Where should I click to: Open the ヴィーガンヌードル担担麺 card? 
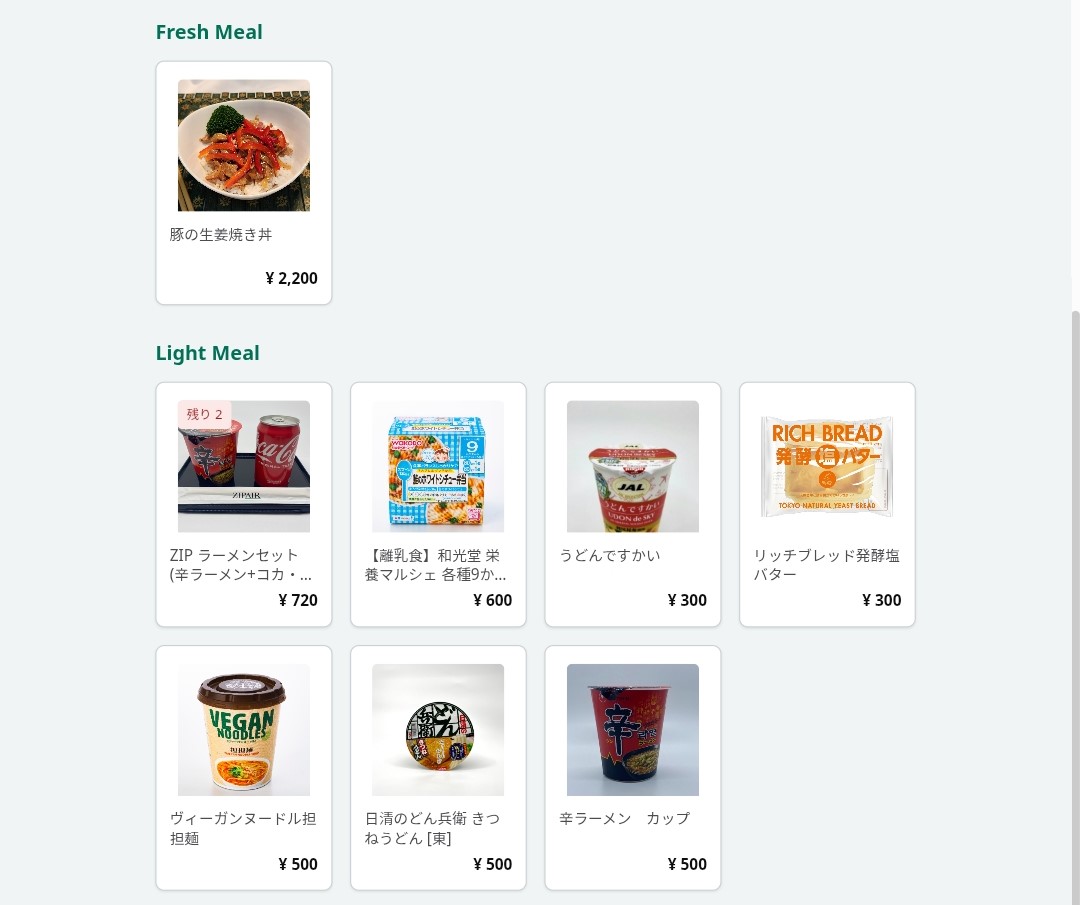pyautogui.click(x=243, y=767)
